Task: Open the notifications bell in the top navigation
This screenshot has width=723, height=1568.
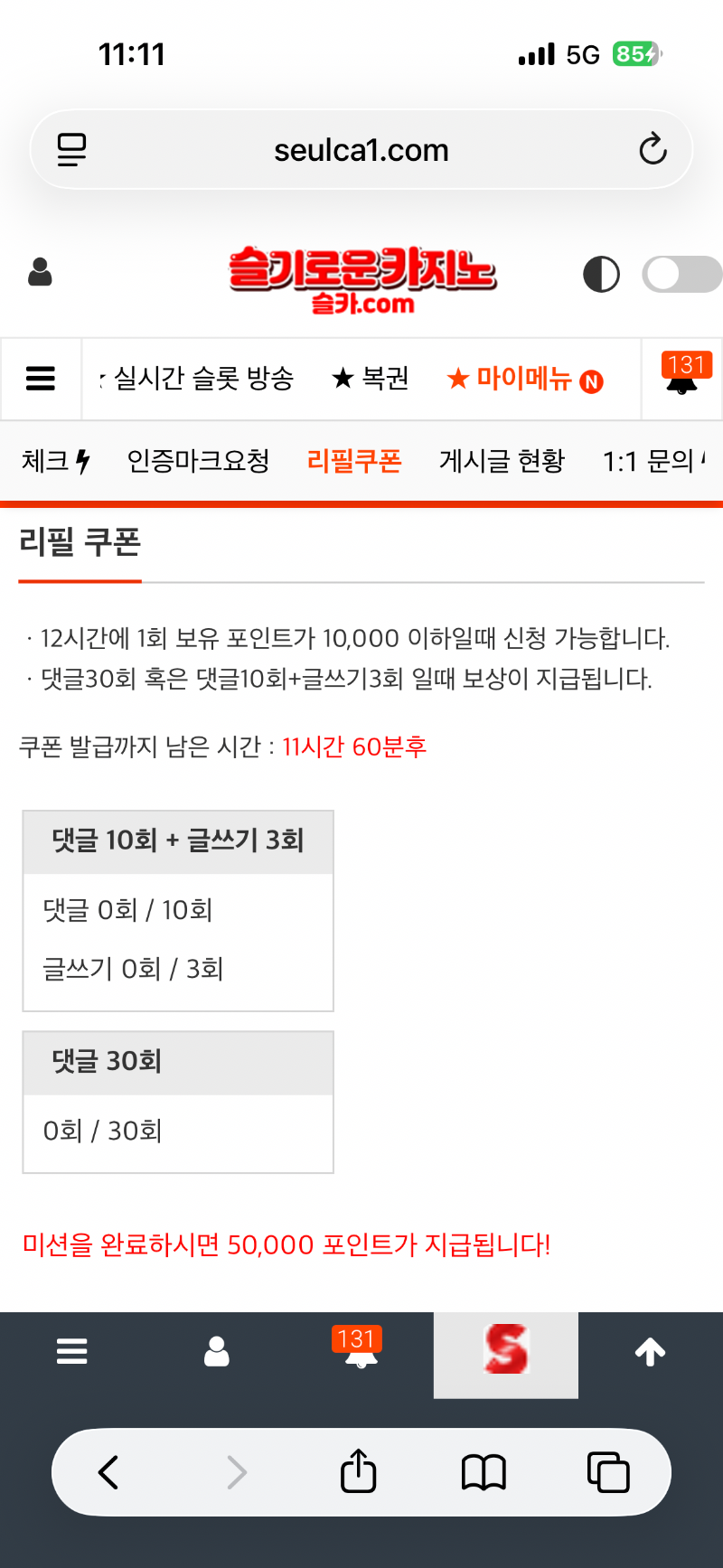Action: click(x=682, y=378)
